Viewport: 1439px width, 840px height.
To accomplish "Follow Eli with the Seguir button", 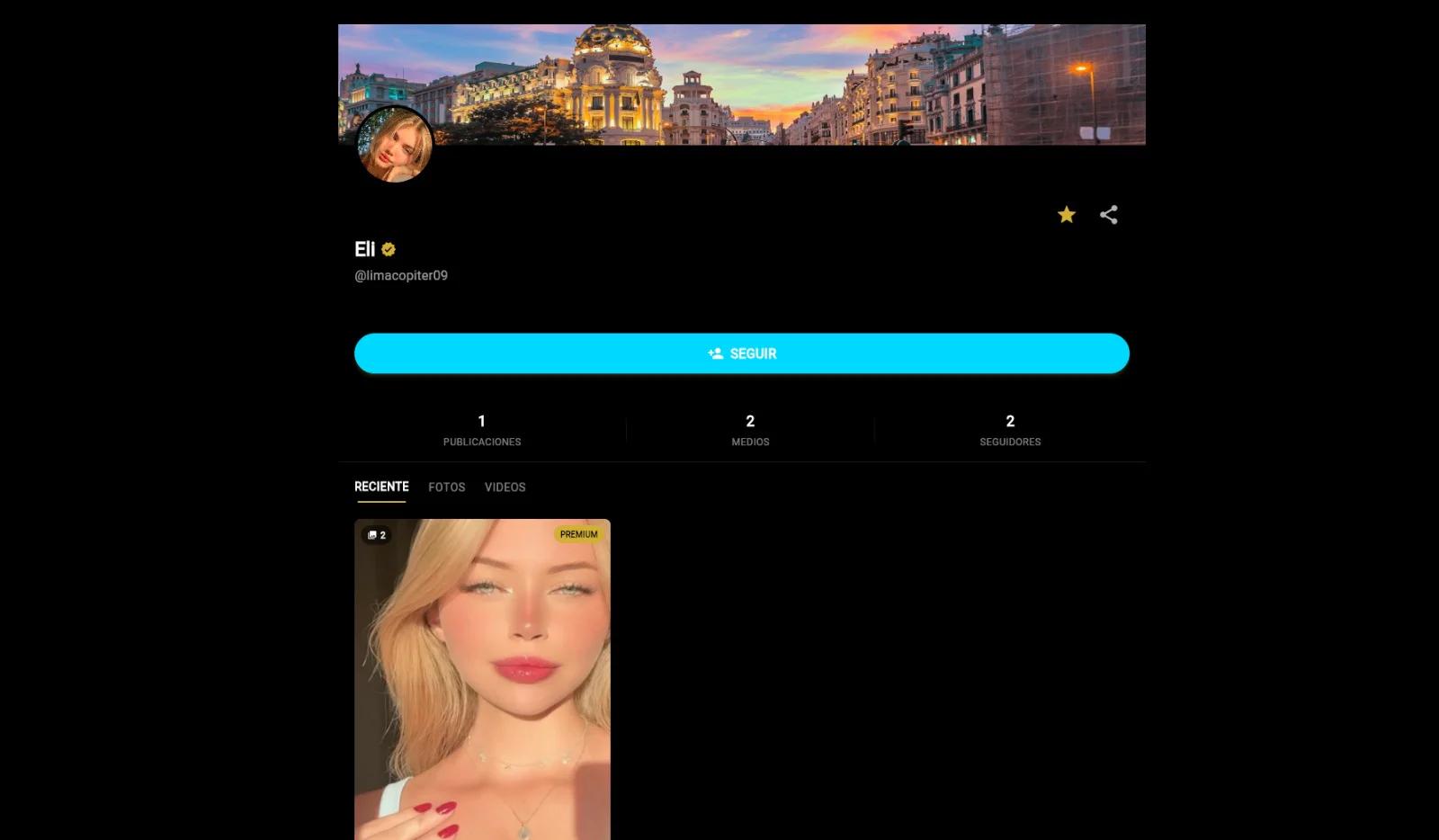I will tap(741, 353).
